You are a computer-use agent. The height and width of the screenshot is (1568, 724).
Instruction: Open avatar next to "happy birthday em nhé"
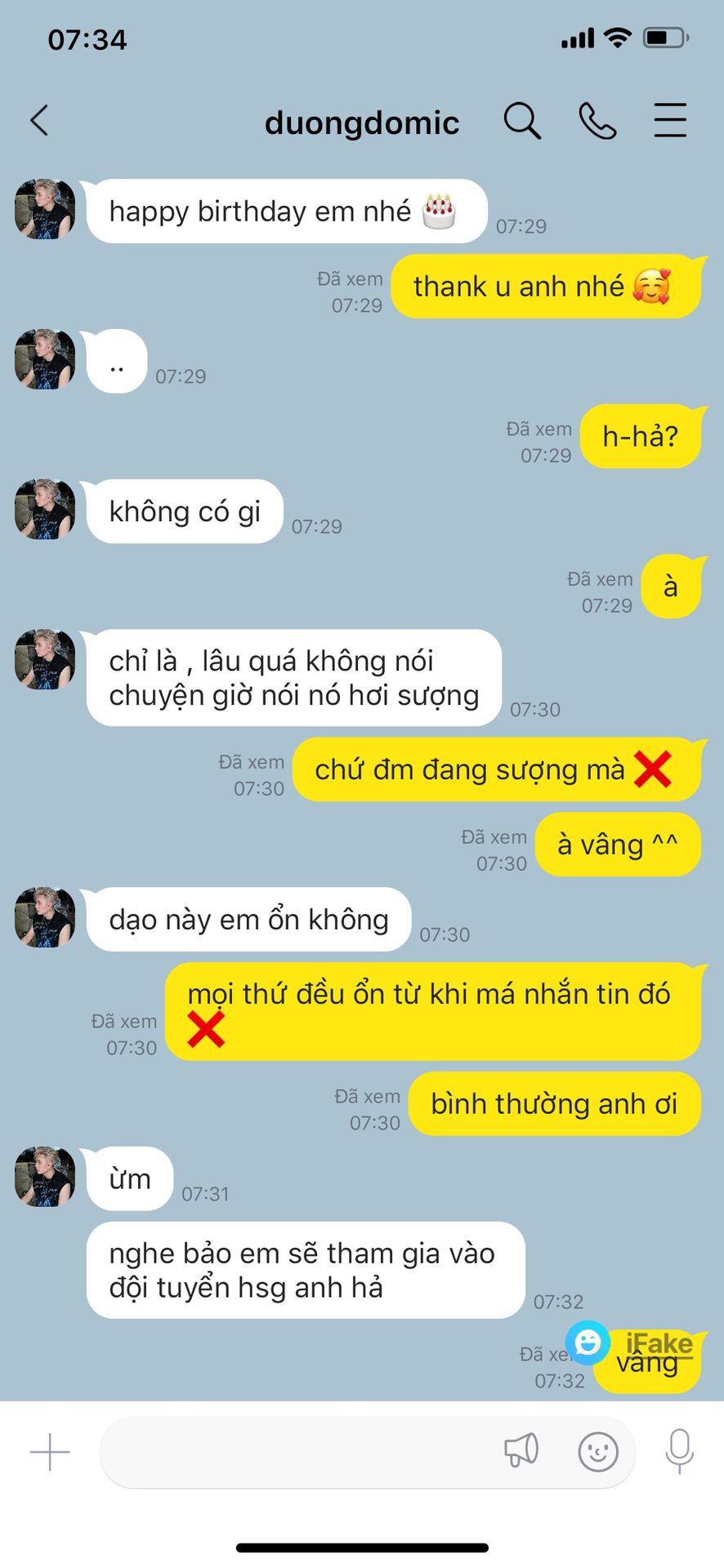pos(45,210)
